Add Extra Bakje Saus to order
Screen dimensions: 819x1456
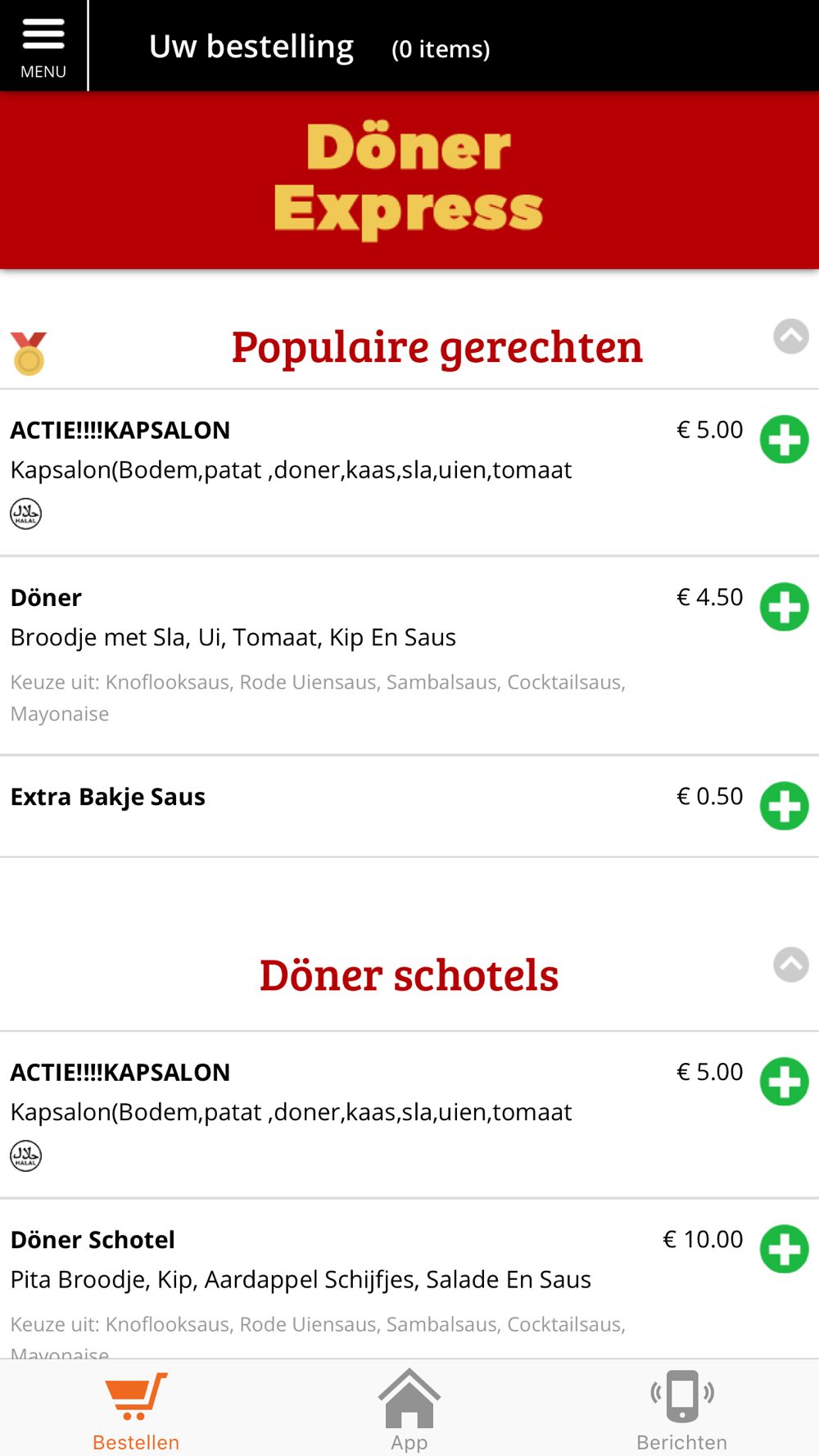click(784, 806)
